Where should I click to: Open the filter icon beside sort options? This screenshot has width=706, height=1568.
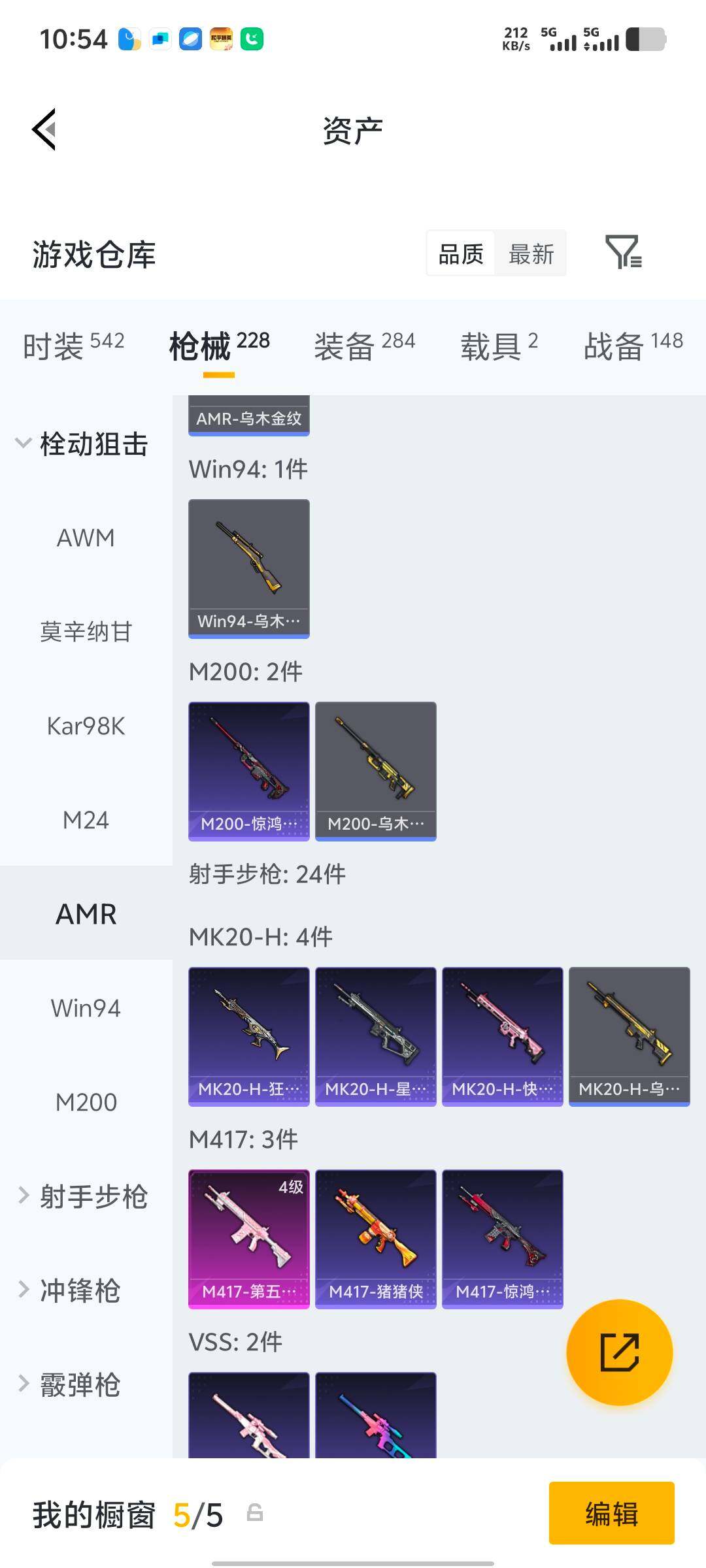point(624,252)
